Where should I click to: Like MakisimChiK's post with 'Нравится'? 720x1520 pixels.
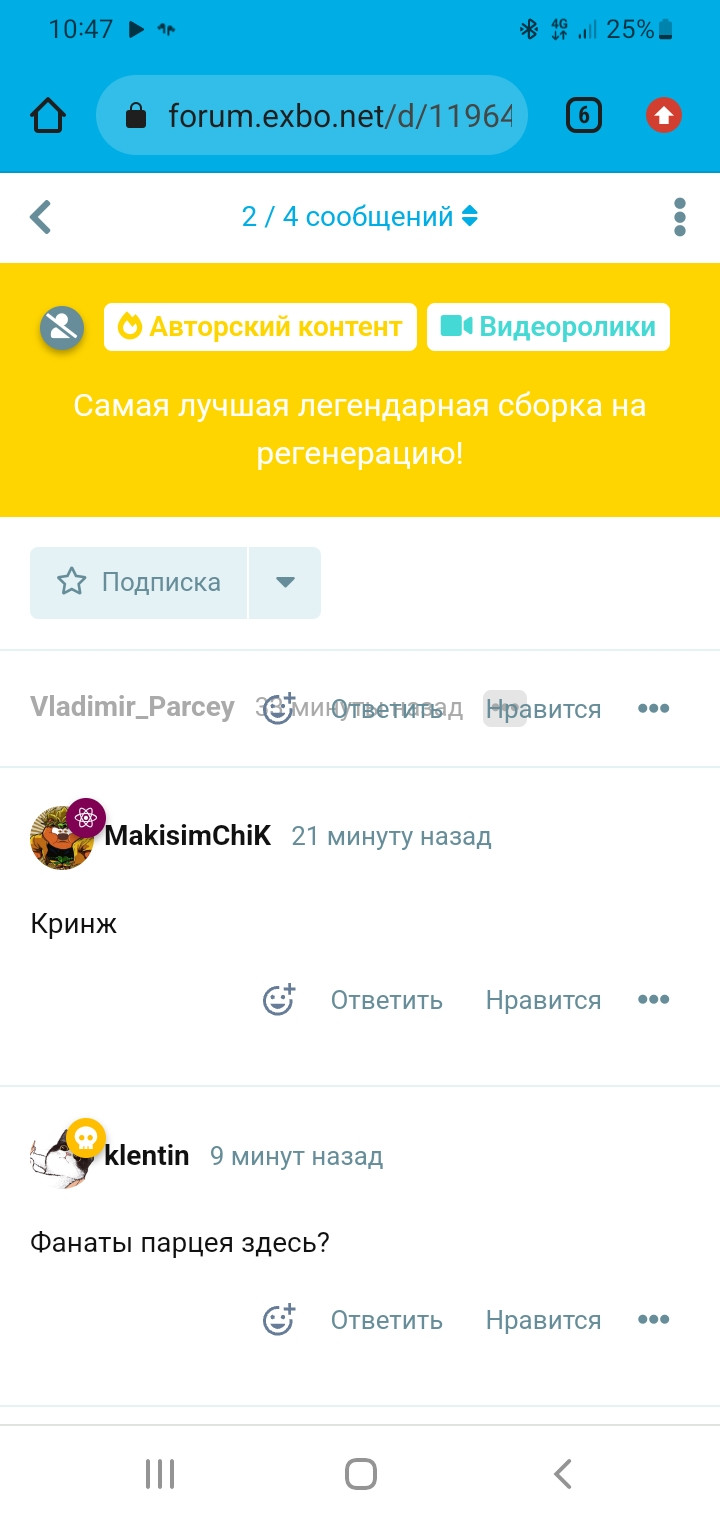pyautogui.click(x=543, y=1000)
